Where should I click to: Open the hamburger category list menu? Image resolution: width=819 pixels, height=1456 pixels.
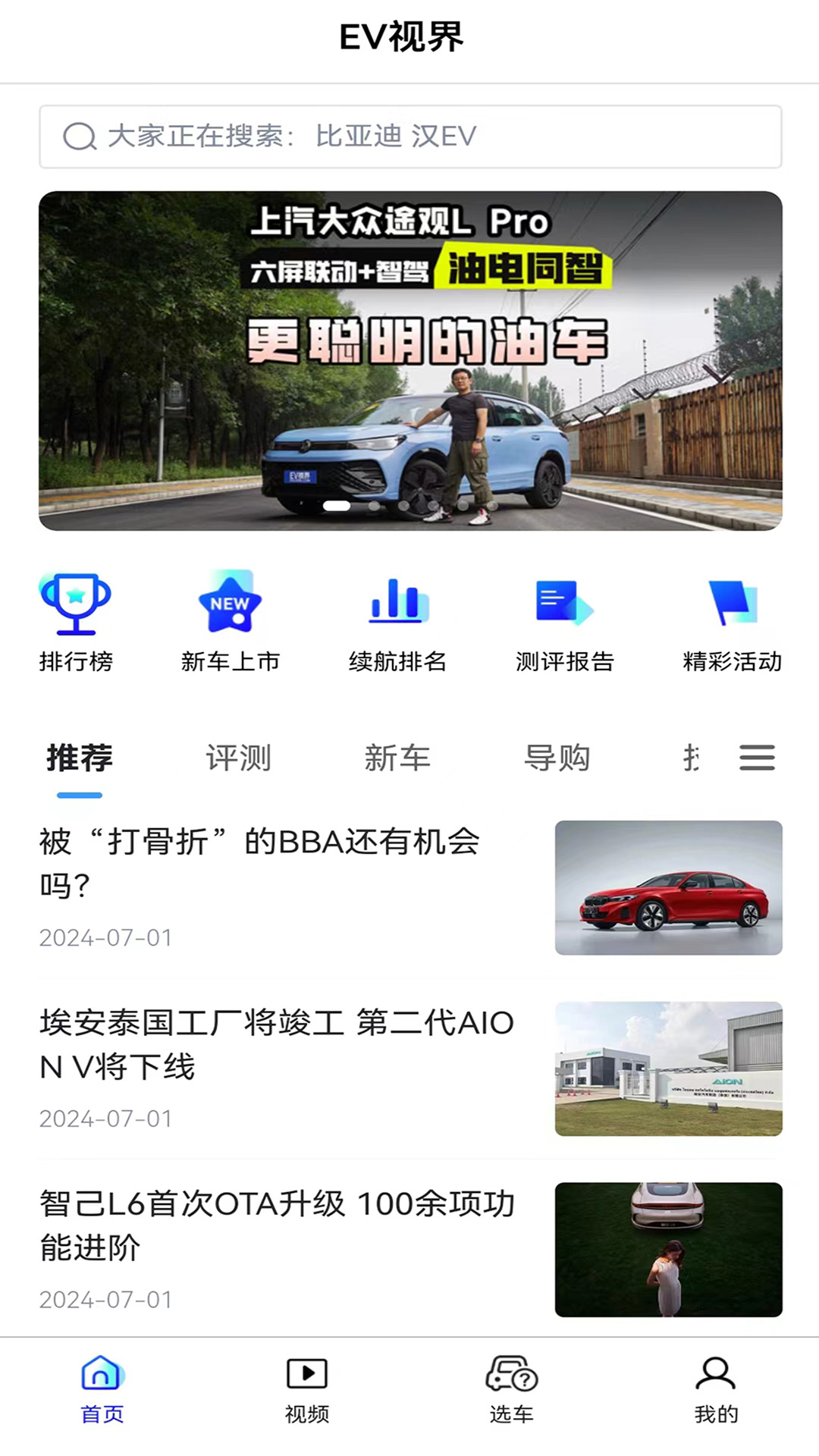[756, 758]
